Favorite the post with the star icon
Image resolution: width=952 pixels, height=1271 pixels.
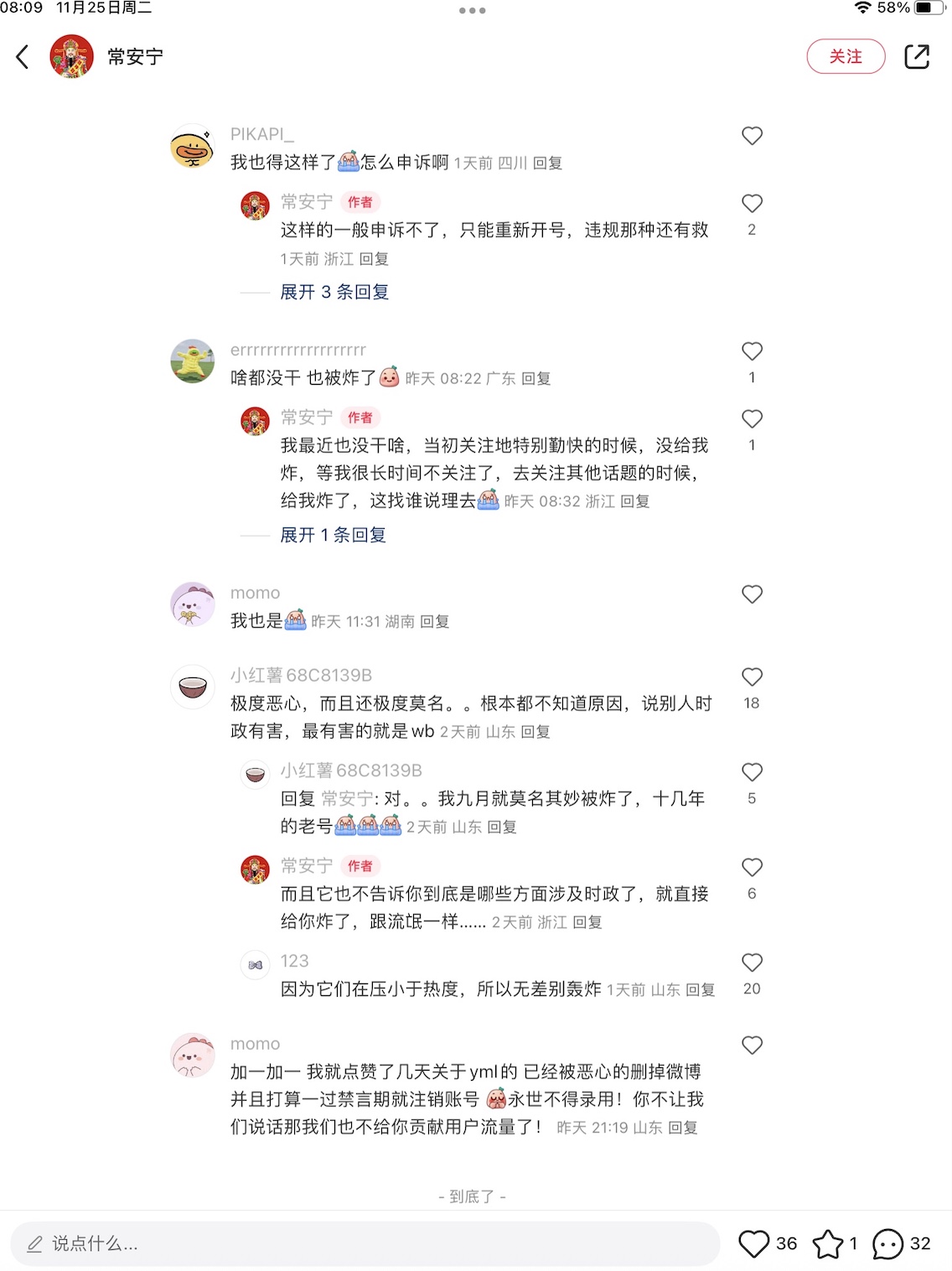pyautogui.click(x=827, y=1243)
